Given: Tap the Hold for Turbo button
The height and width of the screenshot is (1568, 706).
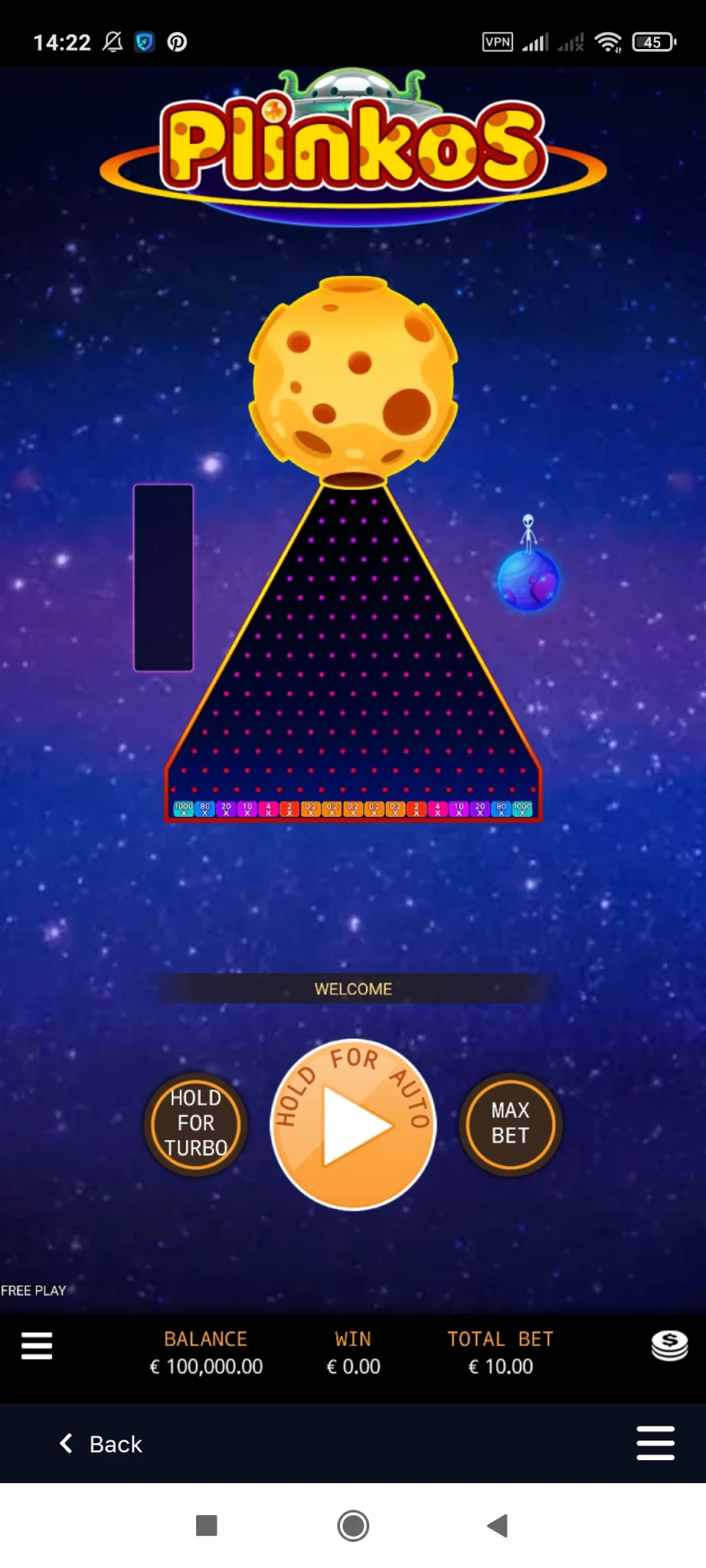Looking at the screenshot, I should coord(195,1124).
